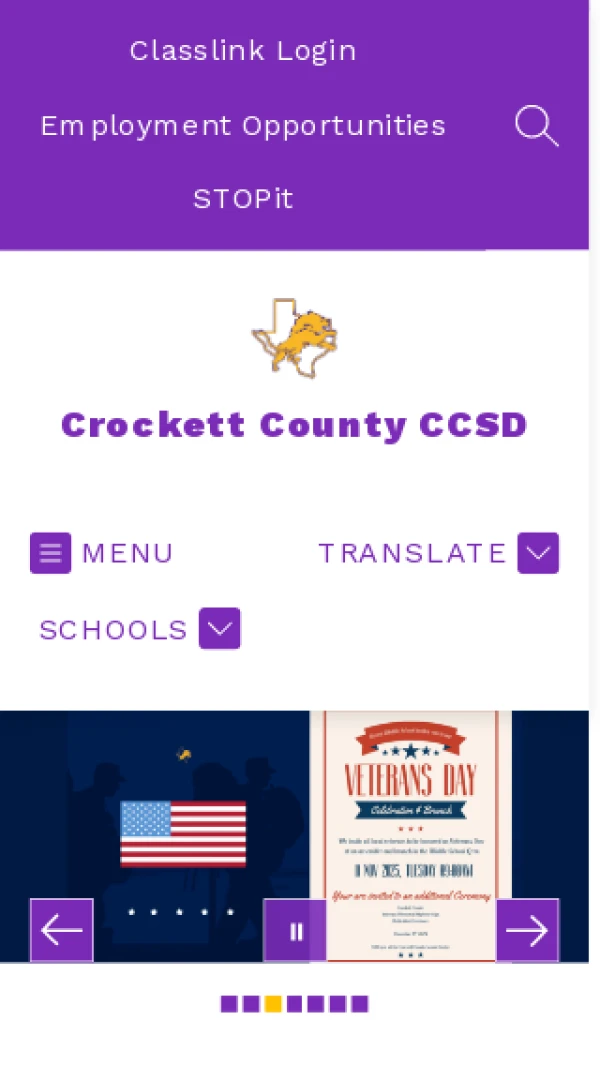Image resolution: width=600 pixels, height=1065 pixels.
Task: Show the previous slide
Action: point(62,930)
